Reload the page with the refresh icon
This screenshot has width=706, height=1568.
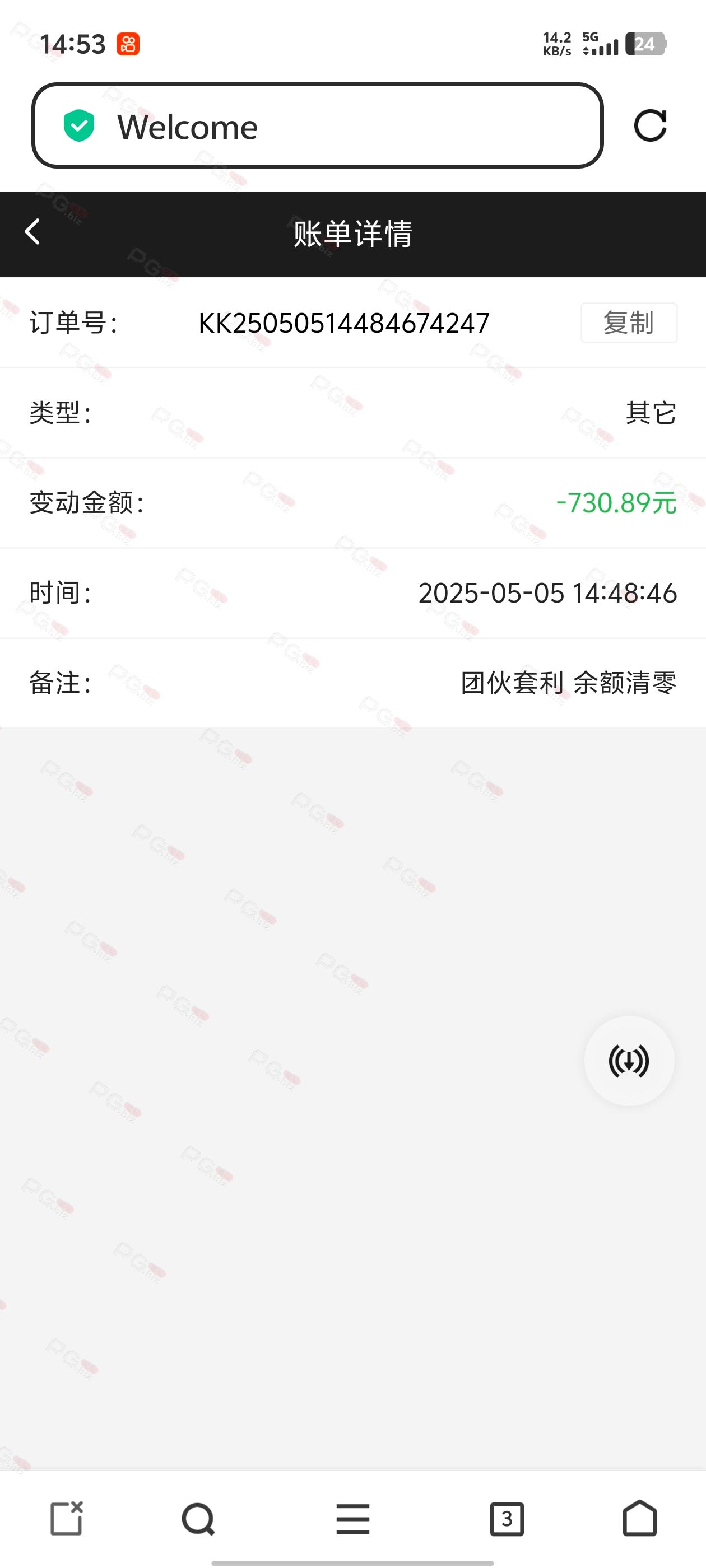(x=650, y=126)
